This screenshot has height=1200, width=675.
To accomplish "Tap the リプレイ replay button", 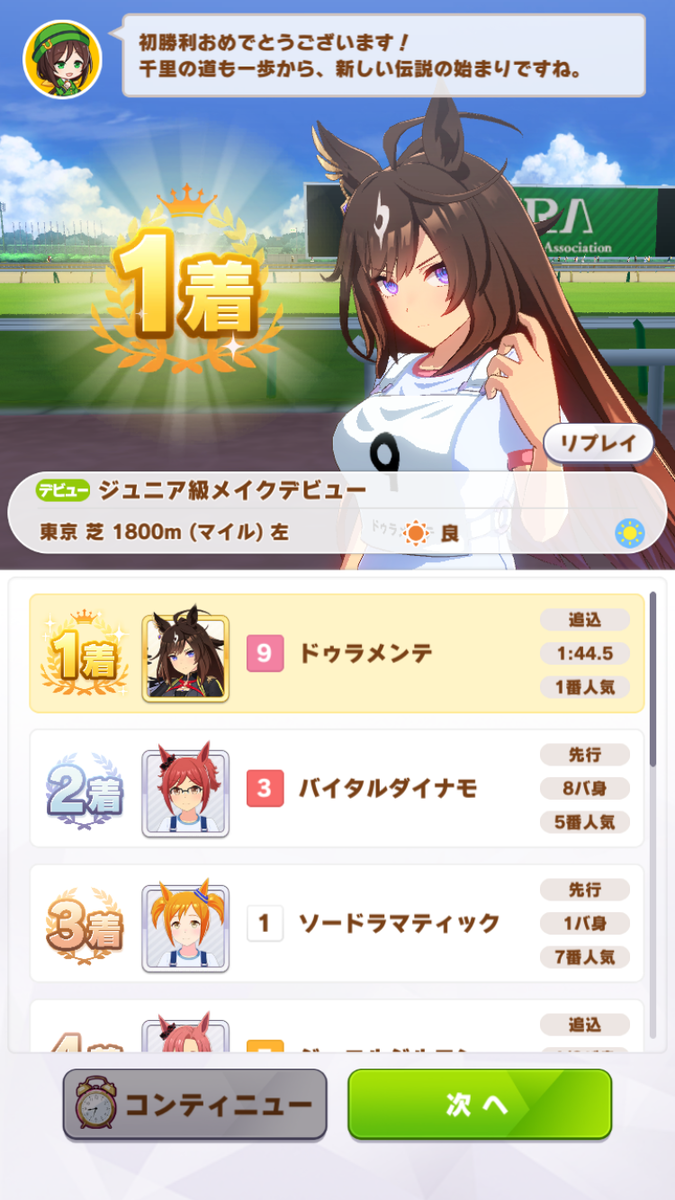I will [598, 443].
